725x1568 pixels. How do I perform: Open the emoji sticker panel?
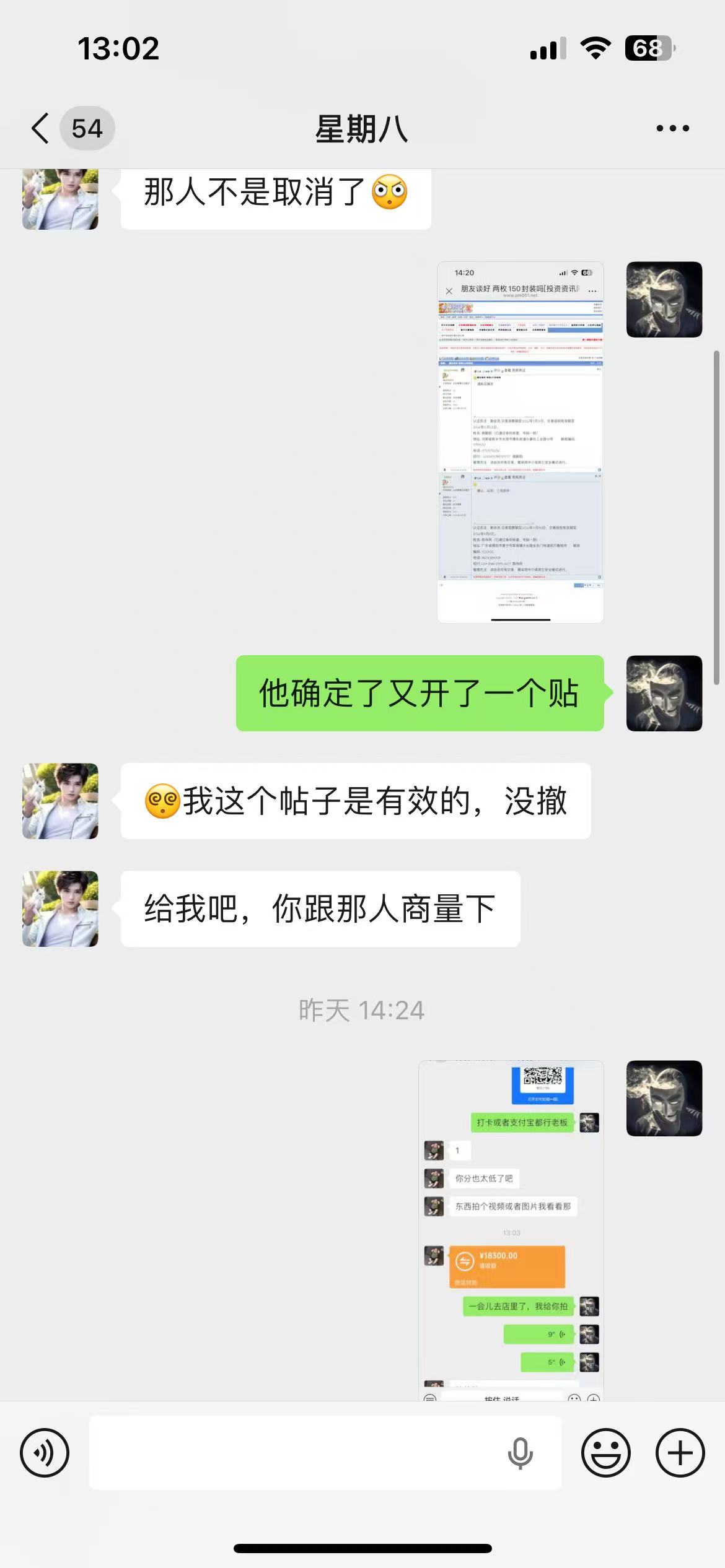pyautogui.click(x=605, y=1453)
